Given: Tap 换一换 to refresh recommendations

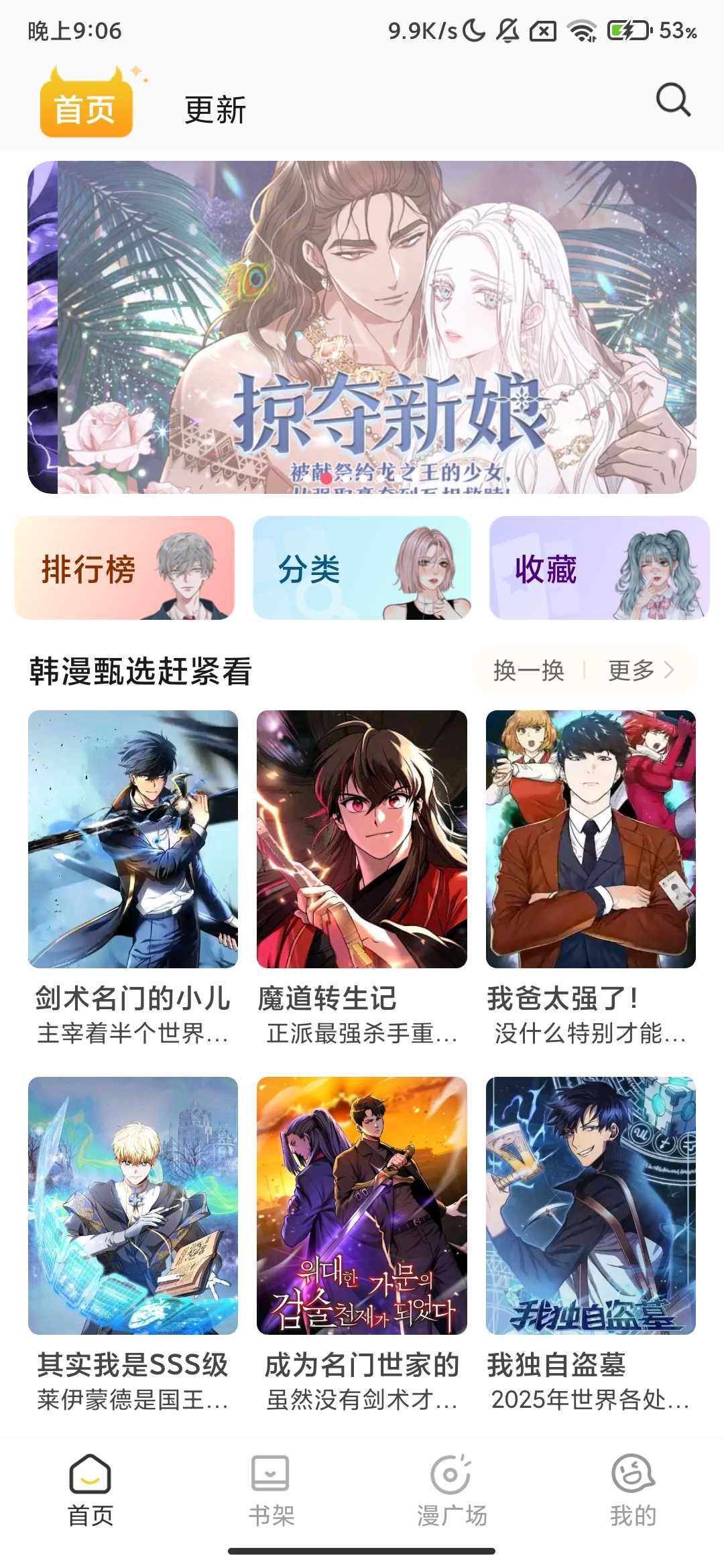Looking at the screenshot, I should pos(529,670).
